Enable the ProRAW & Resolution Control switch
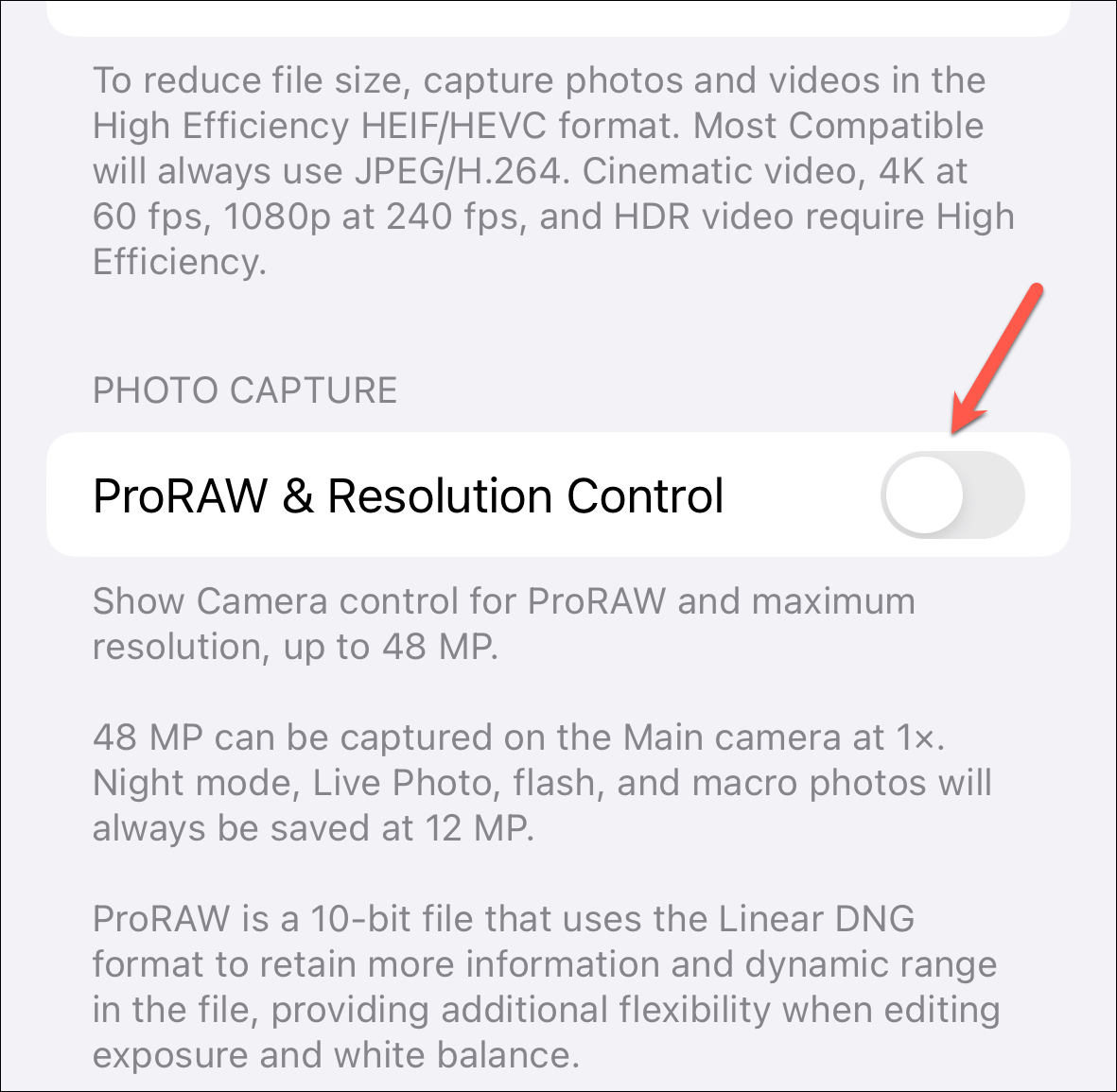This screenshot has width=1117, height=1092. point(952,495)
